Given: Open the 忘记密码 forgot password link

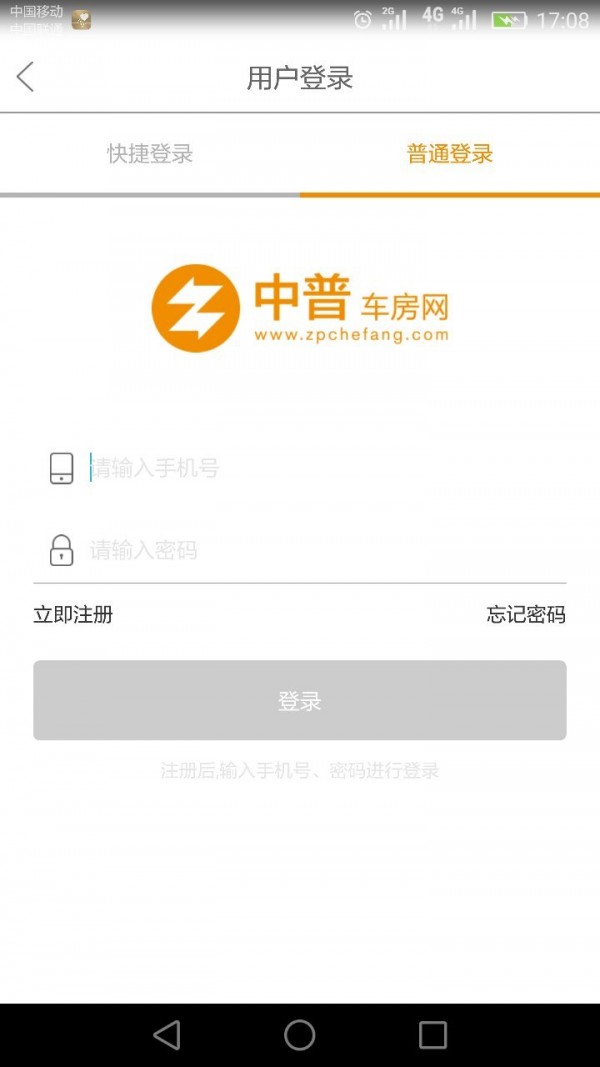Looking at the screenshot, I should click(x=526, y=614).
